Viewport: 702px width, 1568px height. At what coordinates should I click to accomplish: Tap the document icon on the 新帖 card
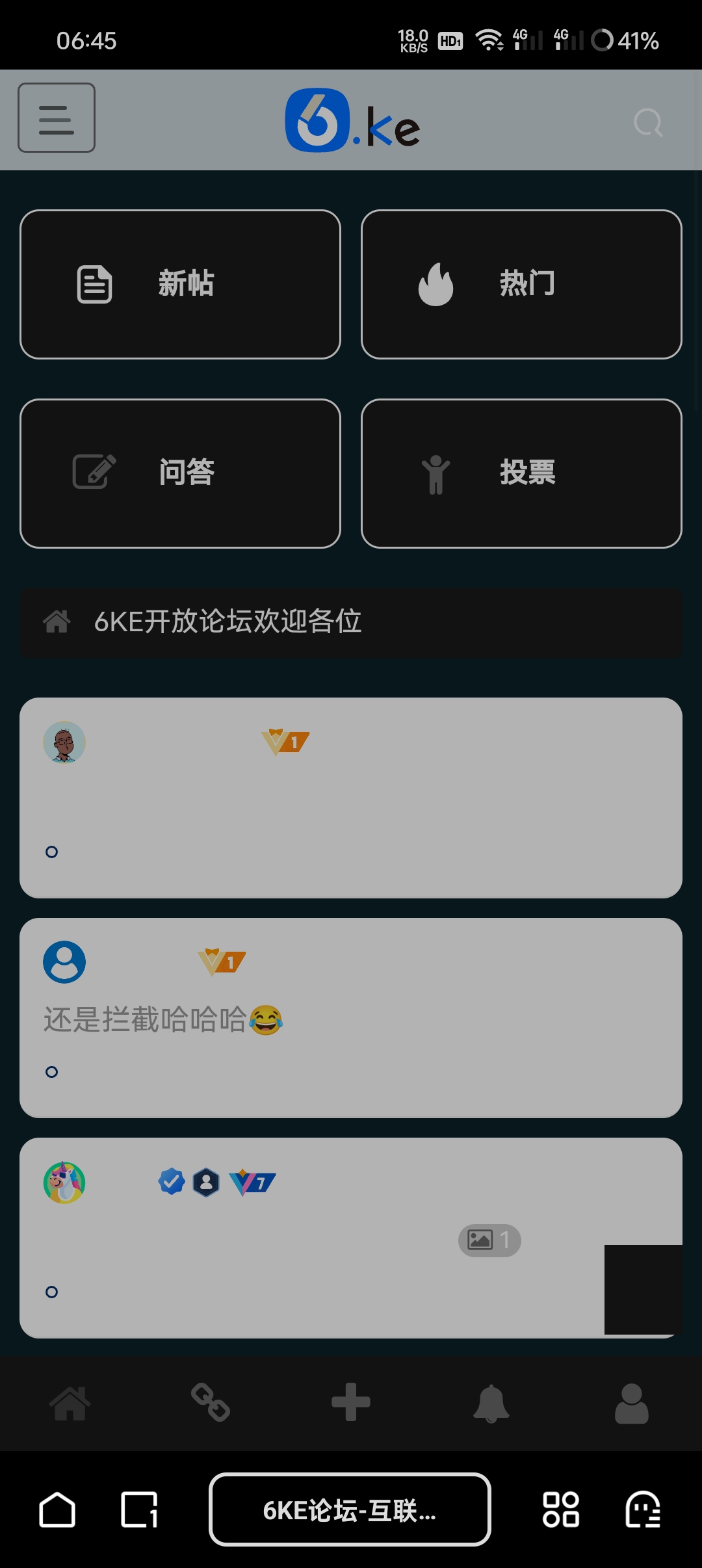click(94, 283)
